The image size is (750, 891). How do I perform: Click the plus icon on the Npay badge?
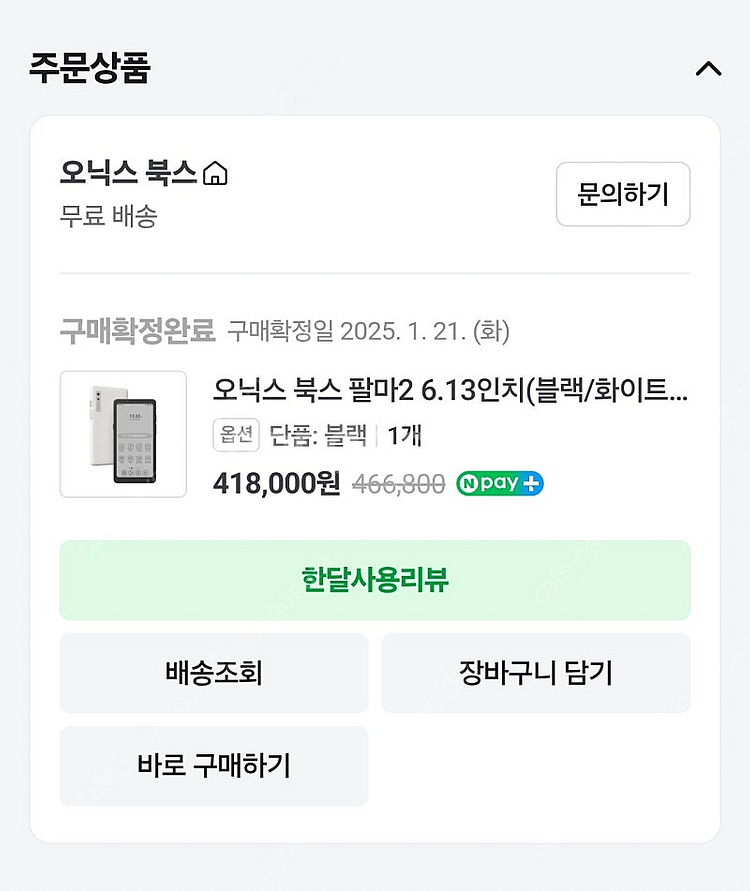pyautogui.click(x=531, y=483)
